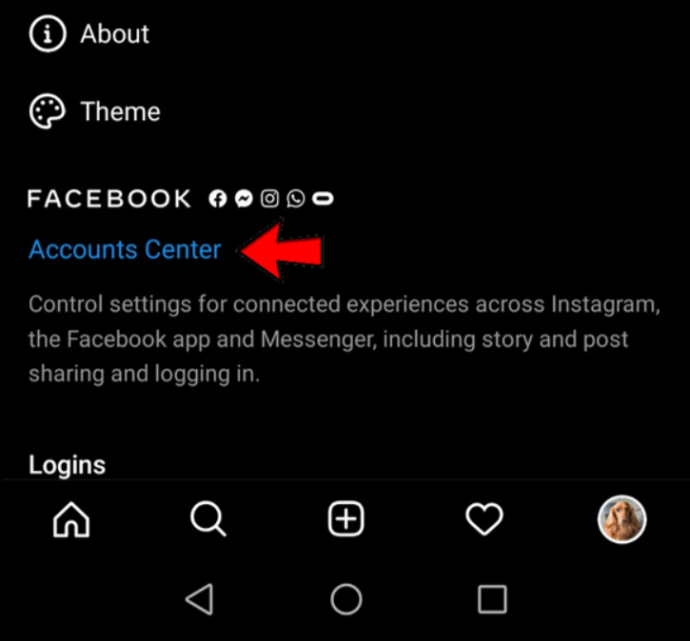Viewport: 690px width, 641px height.
Task: Tap the system back button
Action: [x=200, y=599]
